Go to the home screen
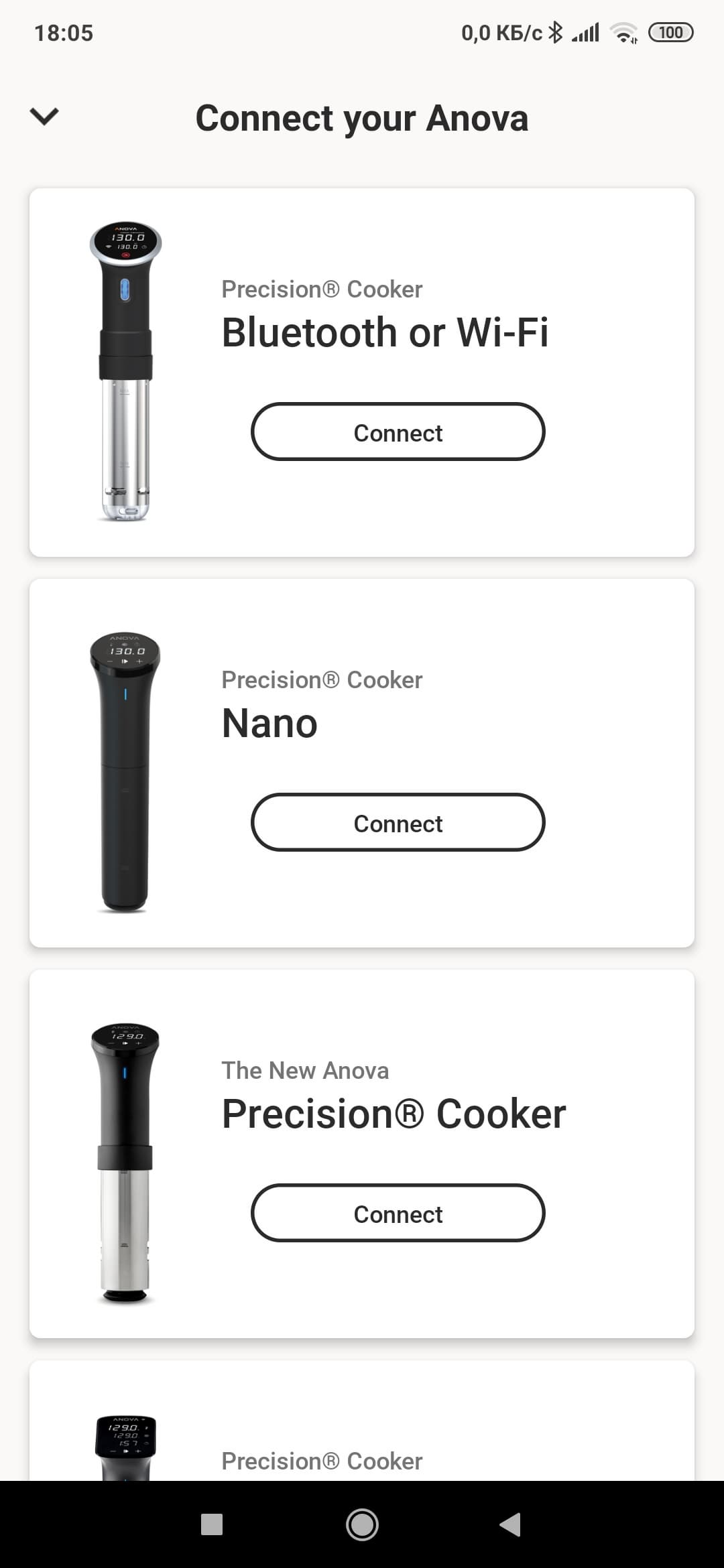 [x=362, y=1524]
